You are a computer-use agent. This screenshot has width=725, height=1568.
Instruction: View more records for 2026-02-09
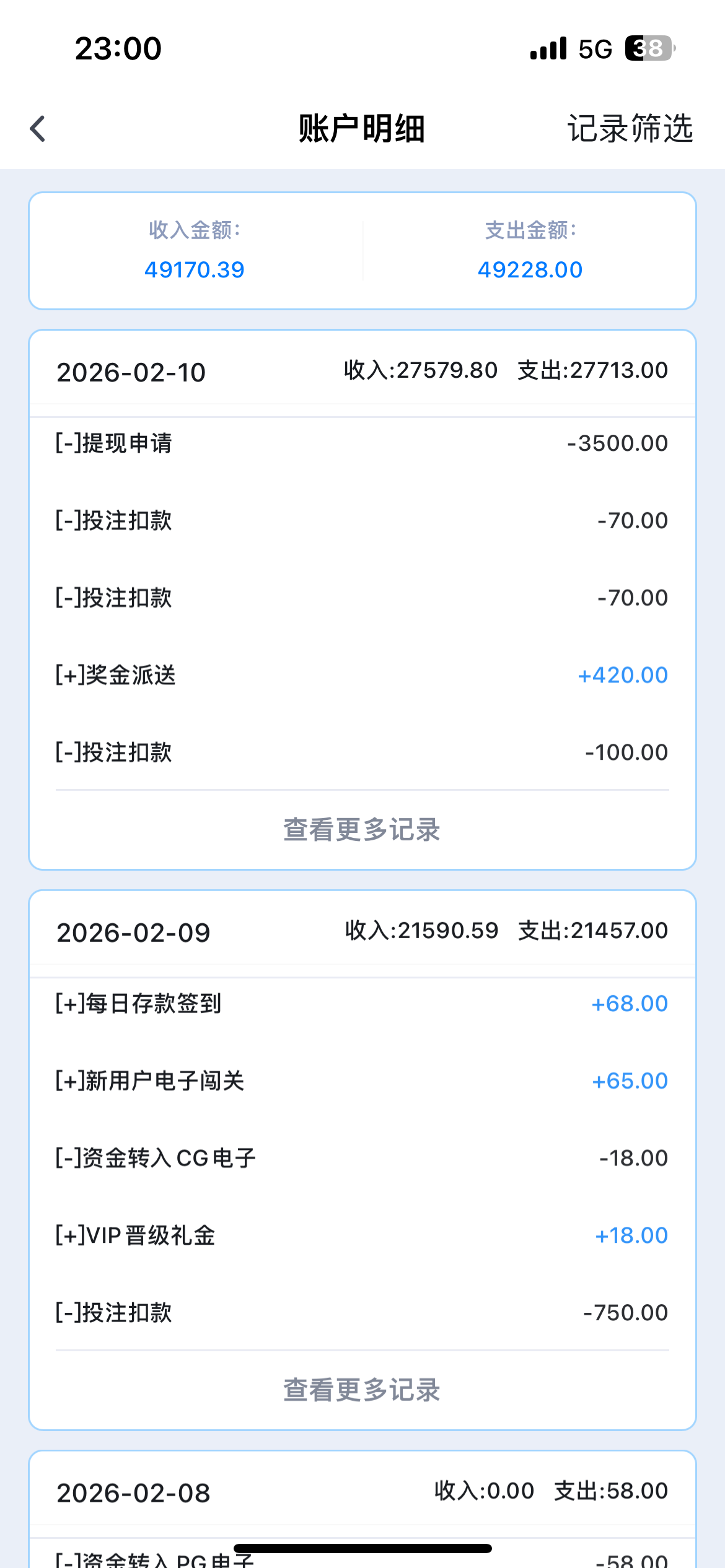(362, 1390)
